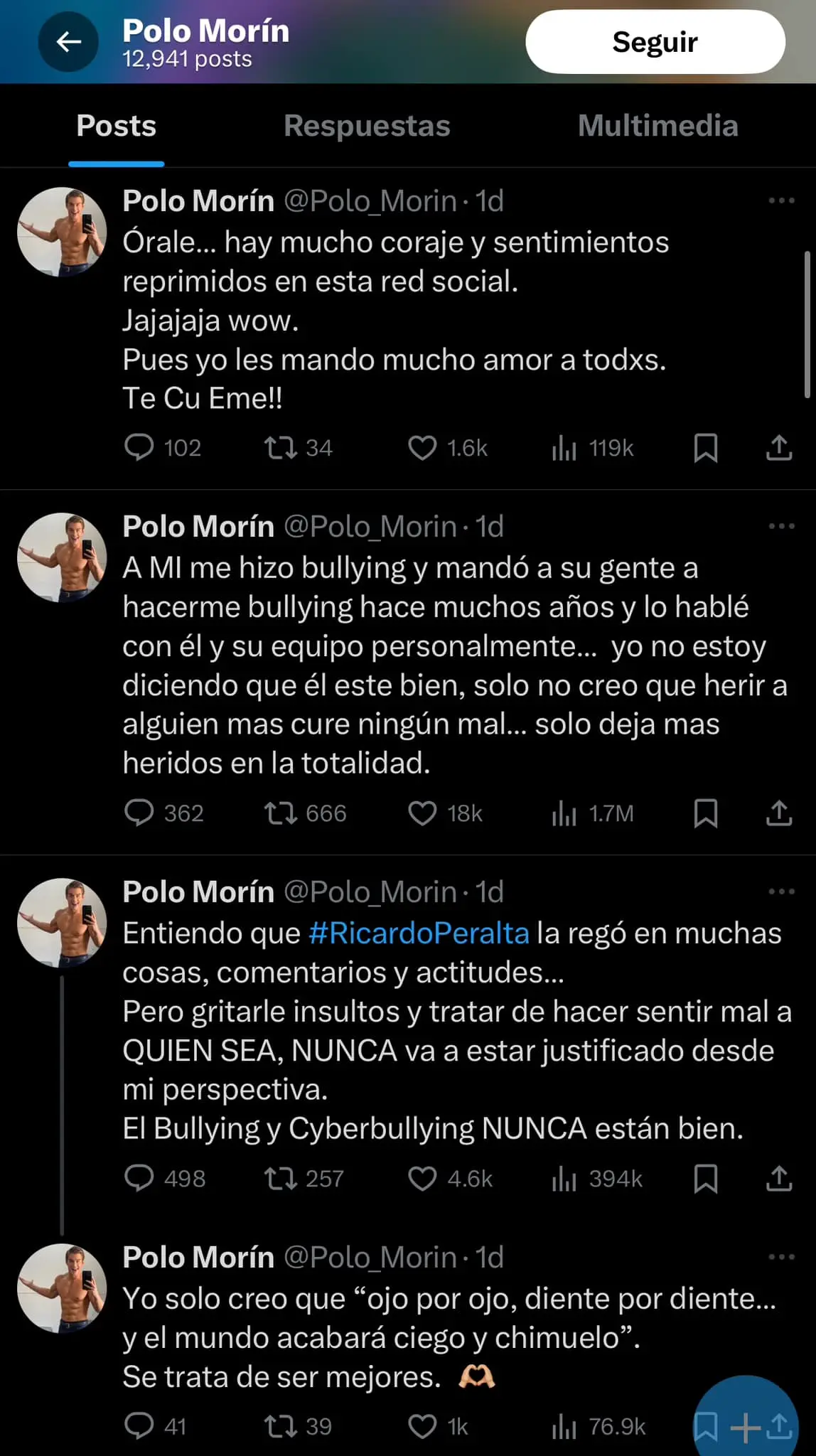Expand options for the #RicardoPeralta tweet
This screenshot has height=1456, width=816.
tap(782, 891)
